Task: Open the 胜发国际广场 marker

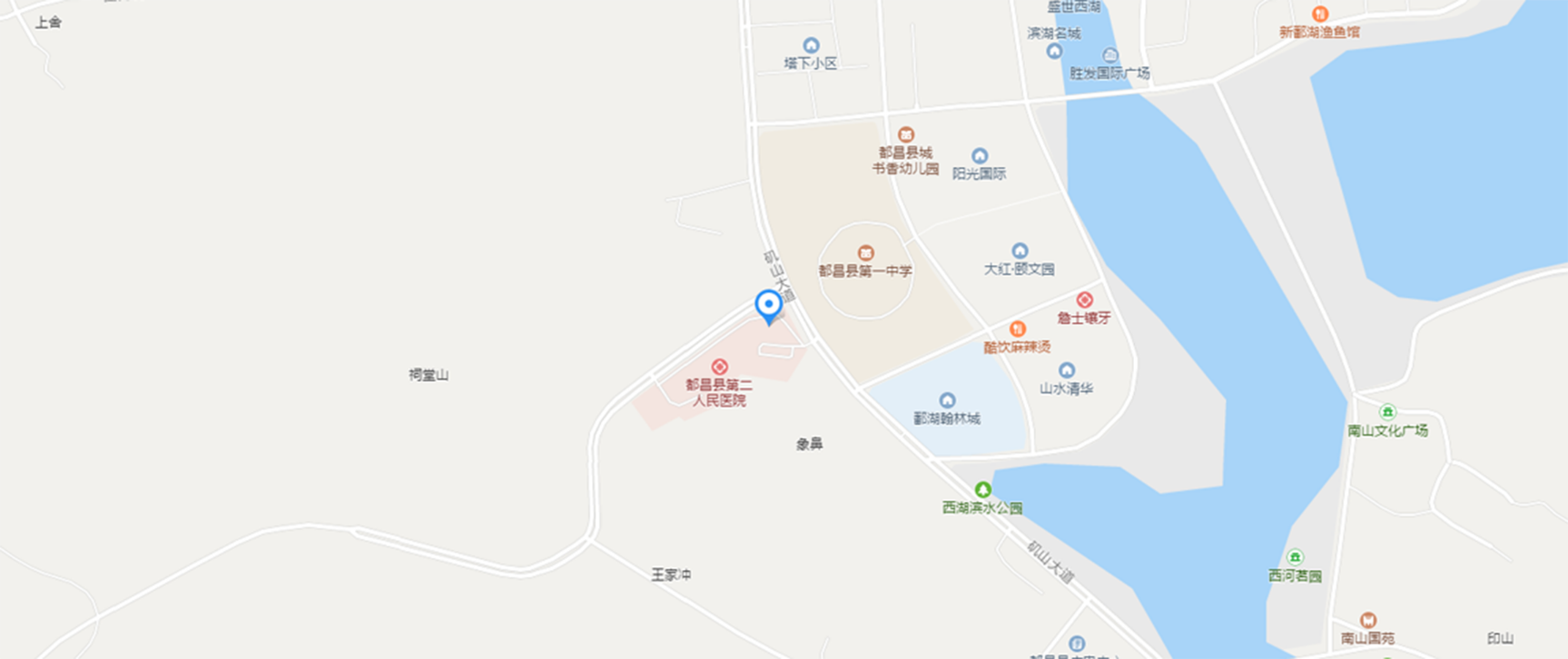Action: point(1109,56)
